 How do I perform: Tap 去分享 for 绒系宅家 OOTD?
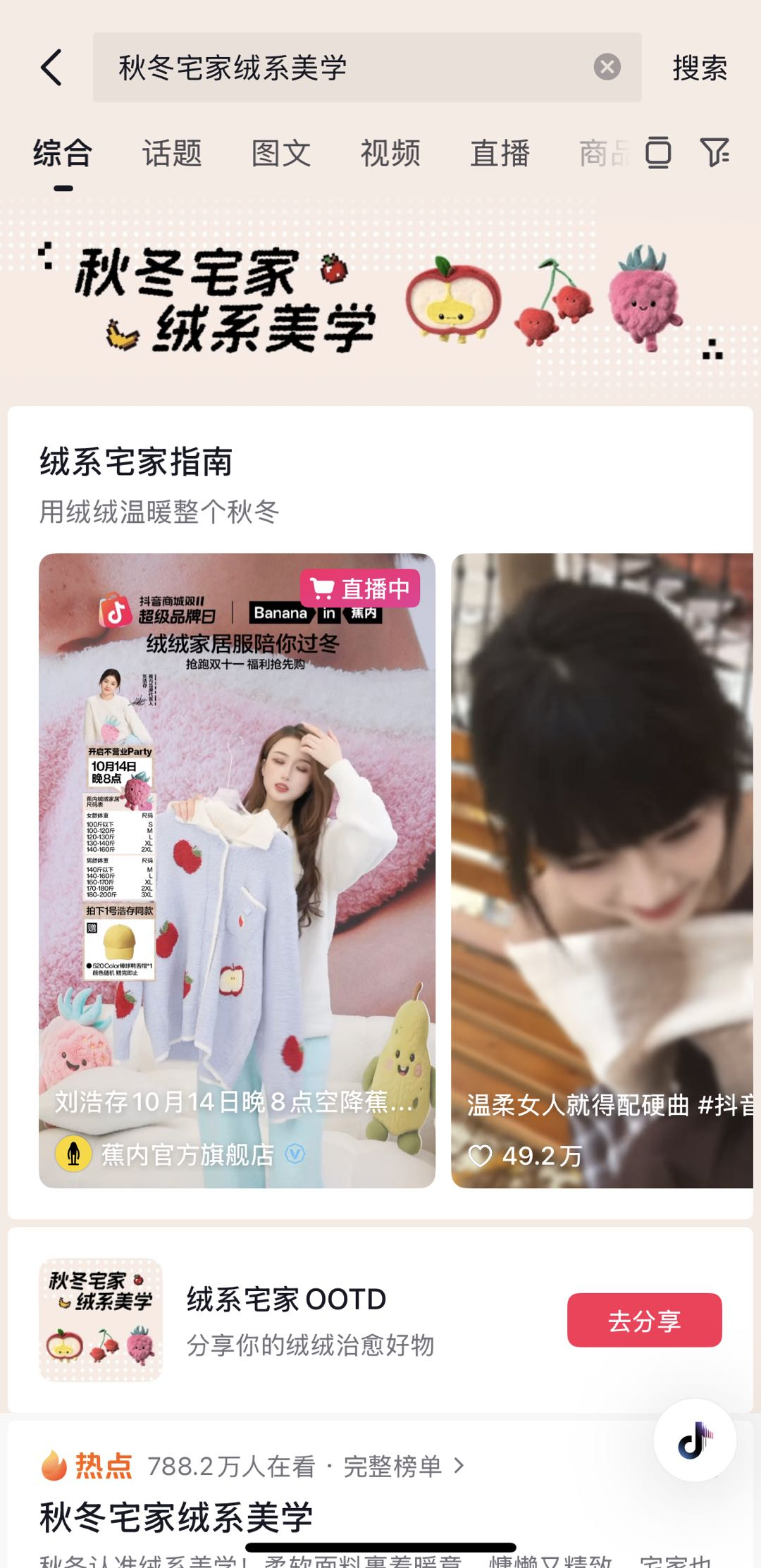[x=644, y=1320]
